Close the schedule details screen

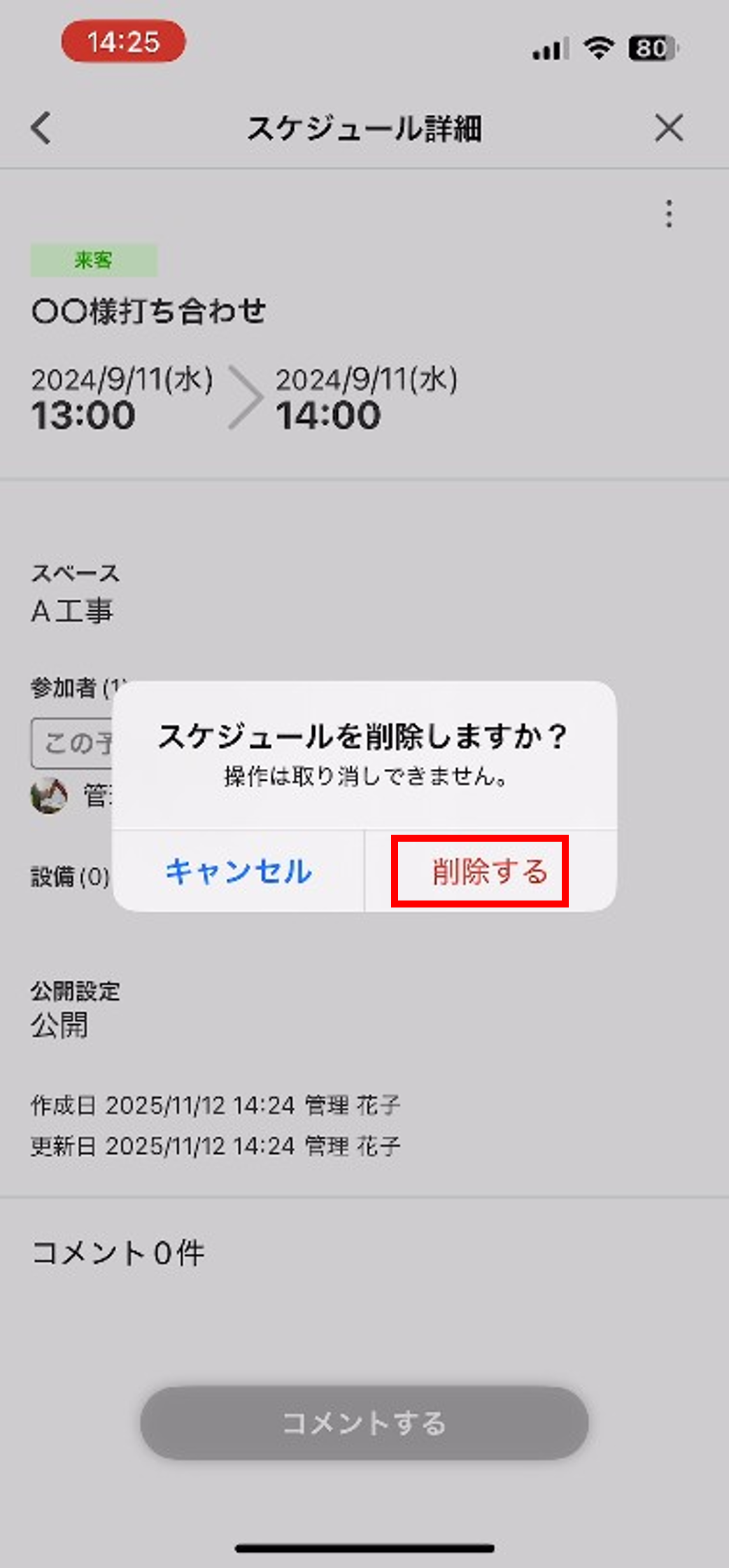coord(669,129)
